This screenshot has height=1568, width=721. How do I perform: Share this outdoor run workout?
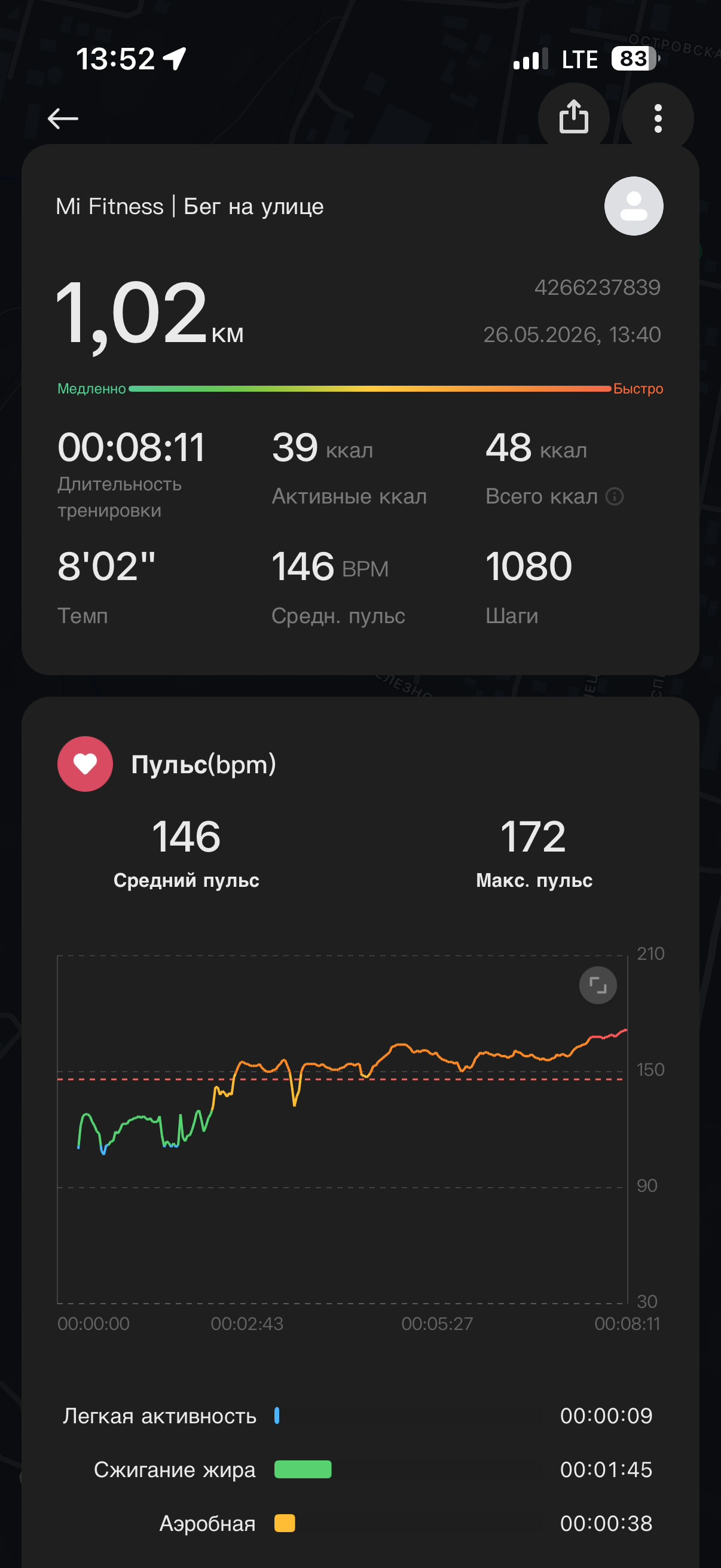574,118
